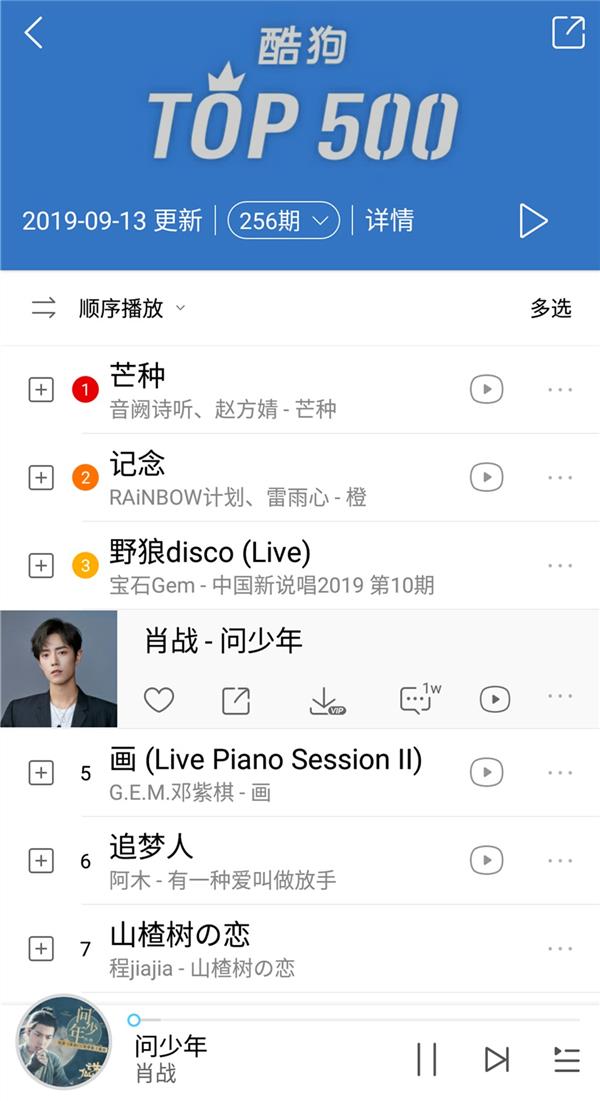Share the TOP 500 chart

point(568,32)
